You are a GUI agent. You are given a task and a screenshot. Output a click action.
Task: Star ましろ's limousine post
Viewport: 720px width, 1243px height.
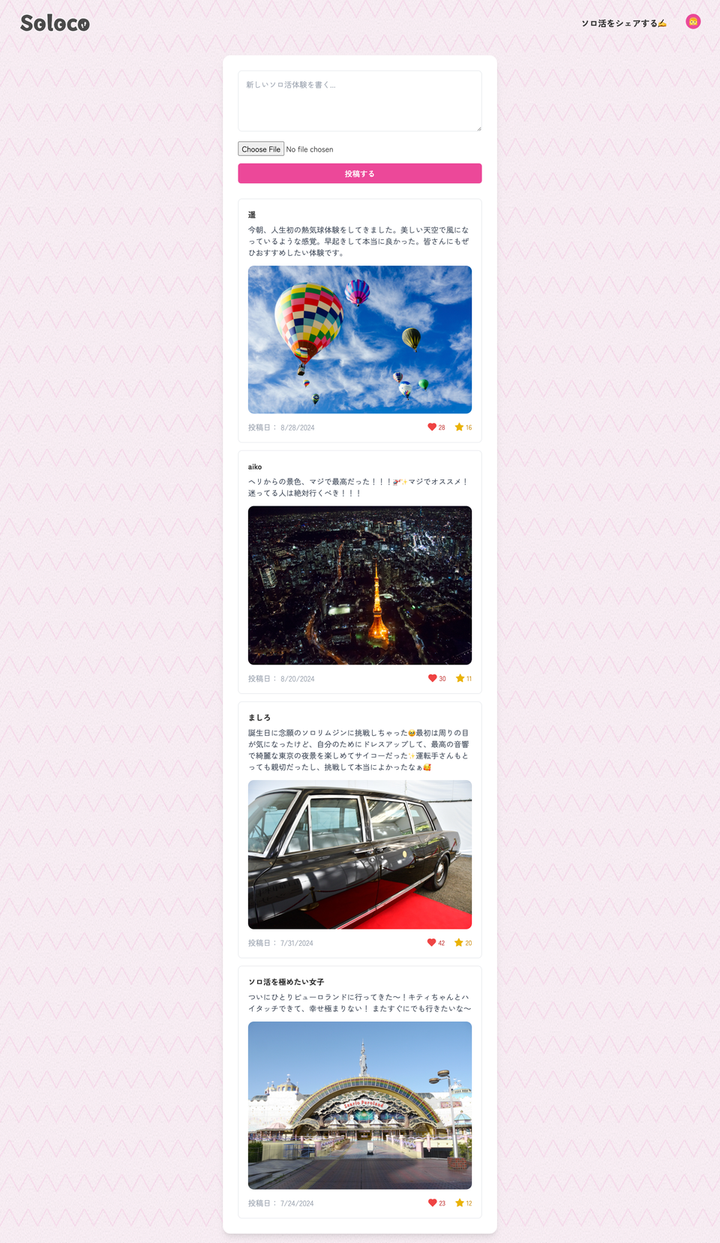[x=459, y=942]
